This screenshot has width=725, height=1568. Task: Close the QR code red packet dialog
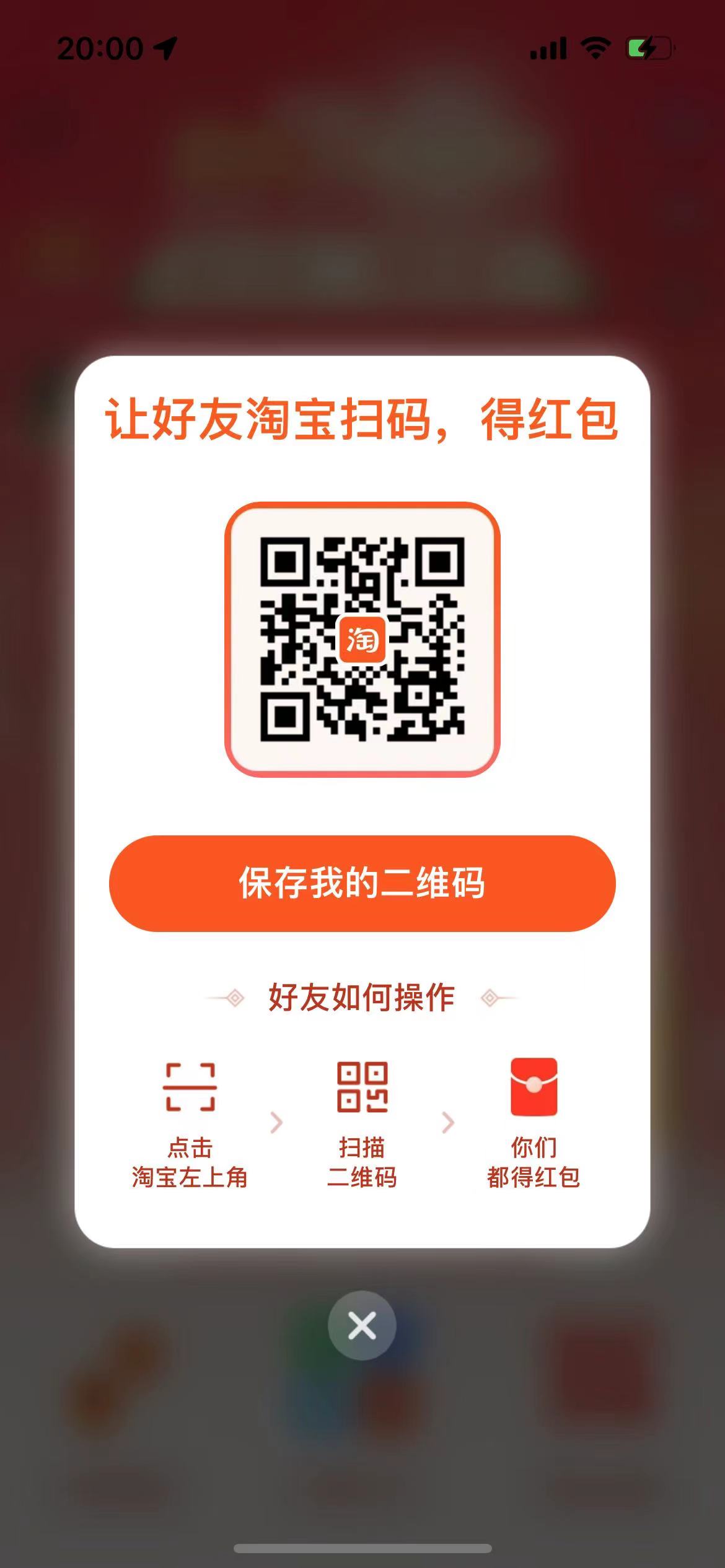point(362,1325)
